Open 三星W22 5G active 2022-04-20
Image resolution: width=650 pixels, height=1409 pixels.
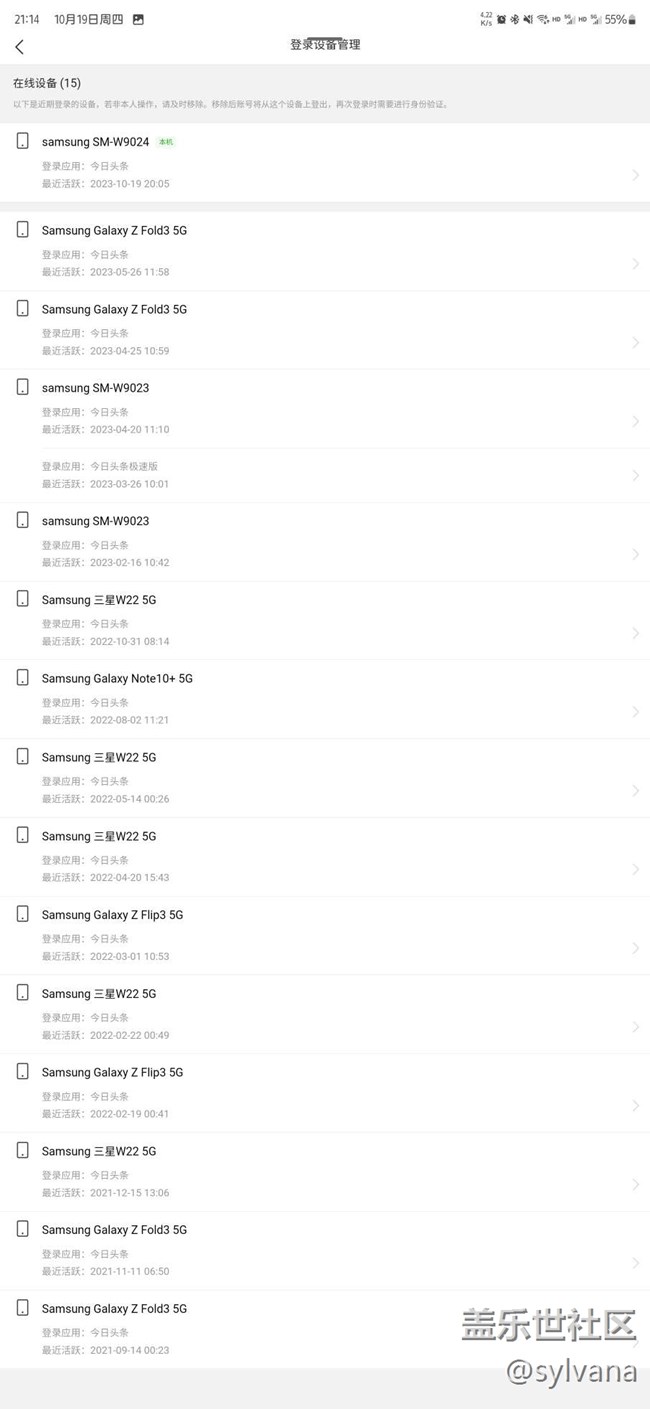pyautogui.click(x=324, y=857)
